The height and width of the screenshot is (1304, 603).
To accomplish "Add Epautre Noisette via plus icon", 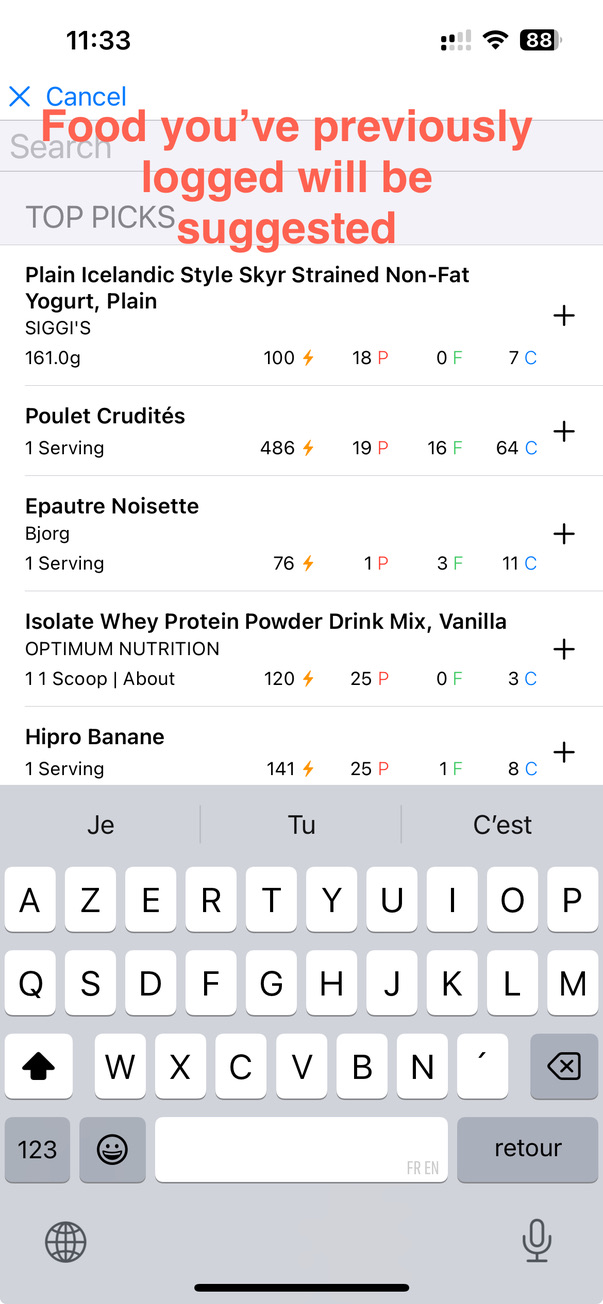I will tap(564, 533).
